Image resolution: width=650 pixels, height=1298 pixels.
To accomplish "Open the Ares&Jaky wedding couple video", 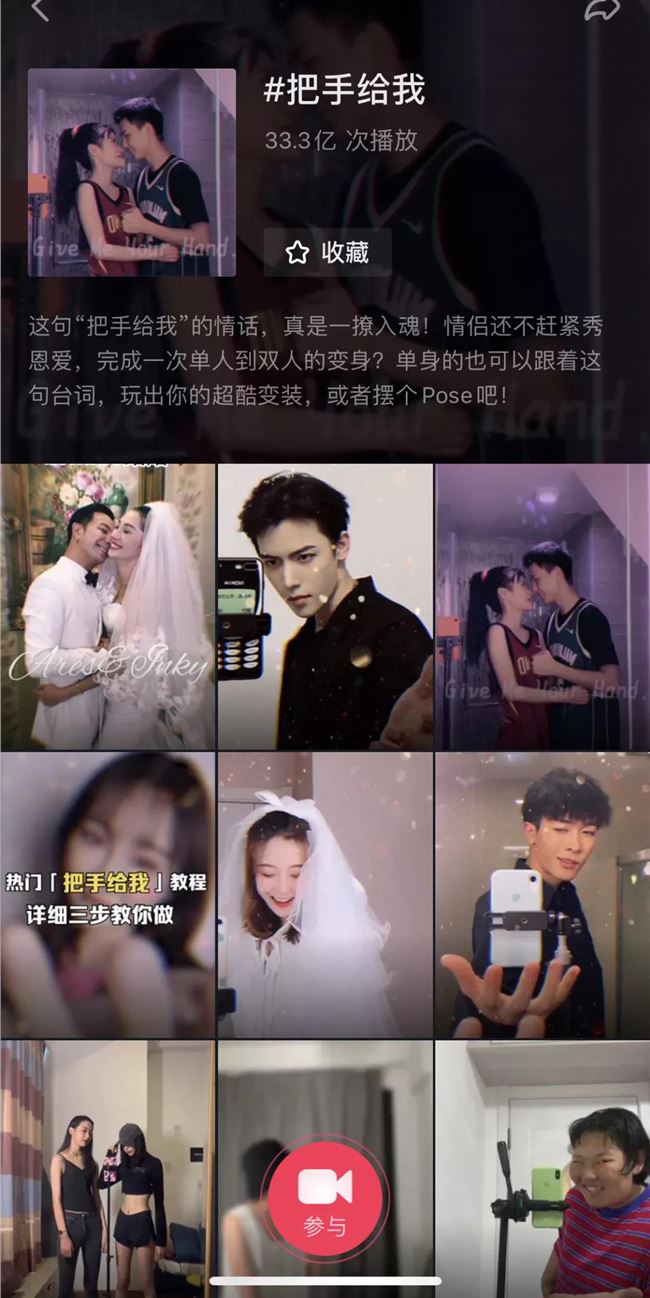I will [x=108, y=606].
